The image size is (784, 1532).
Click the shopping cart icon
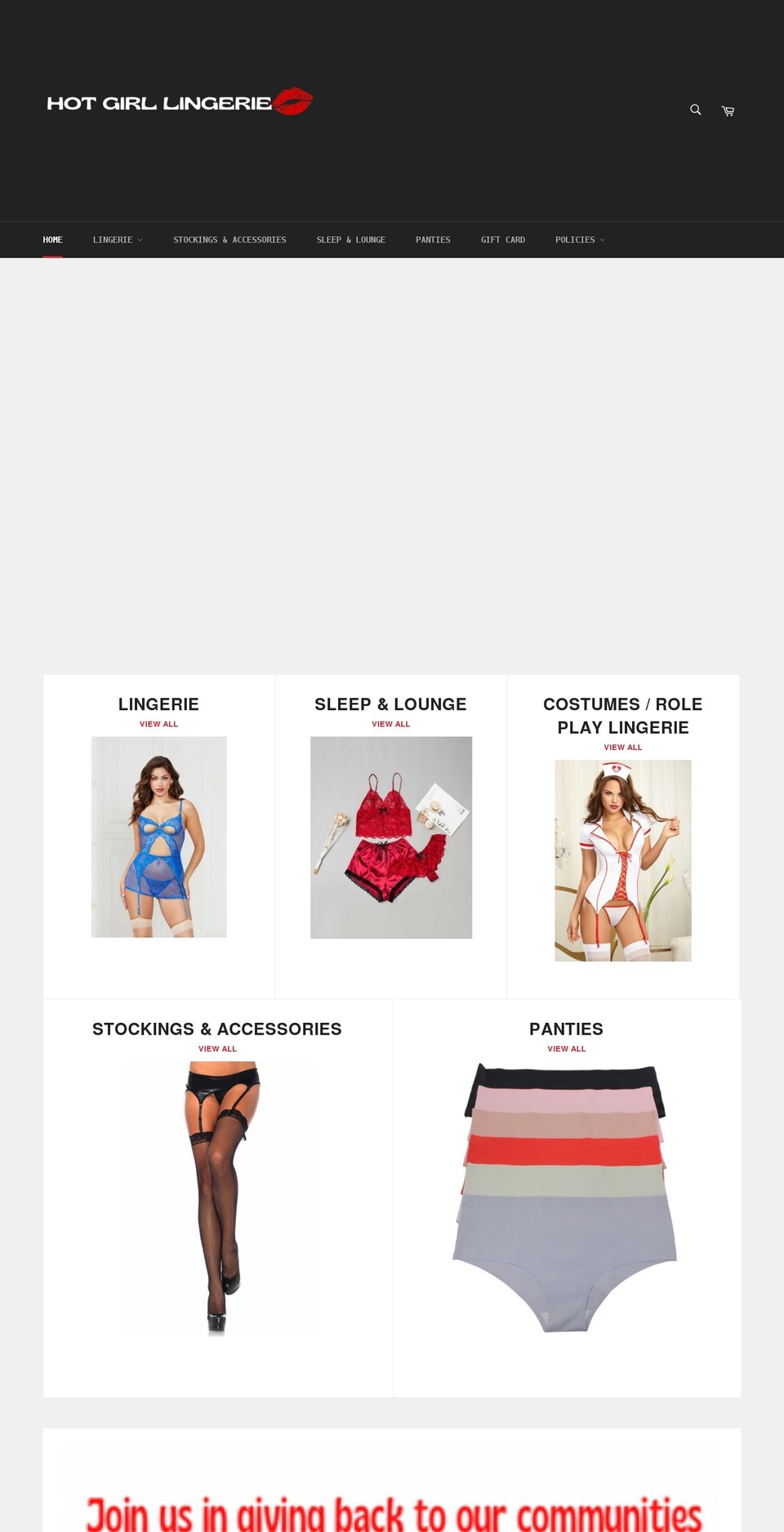728,109
